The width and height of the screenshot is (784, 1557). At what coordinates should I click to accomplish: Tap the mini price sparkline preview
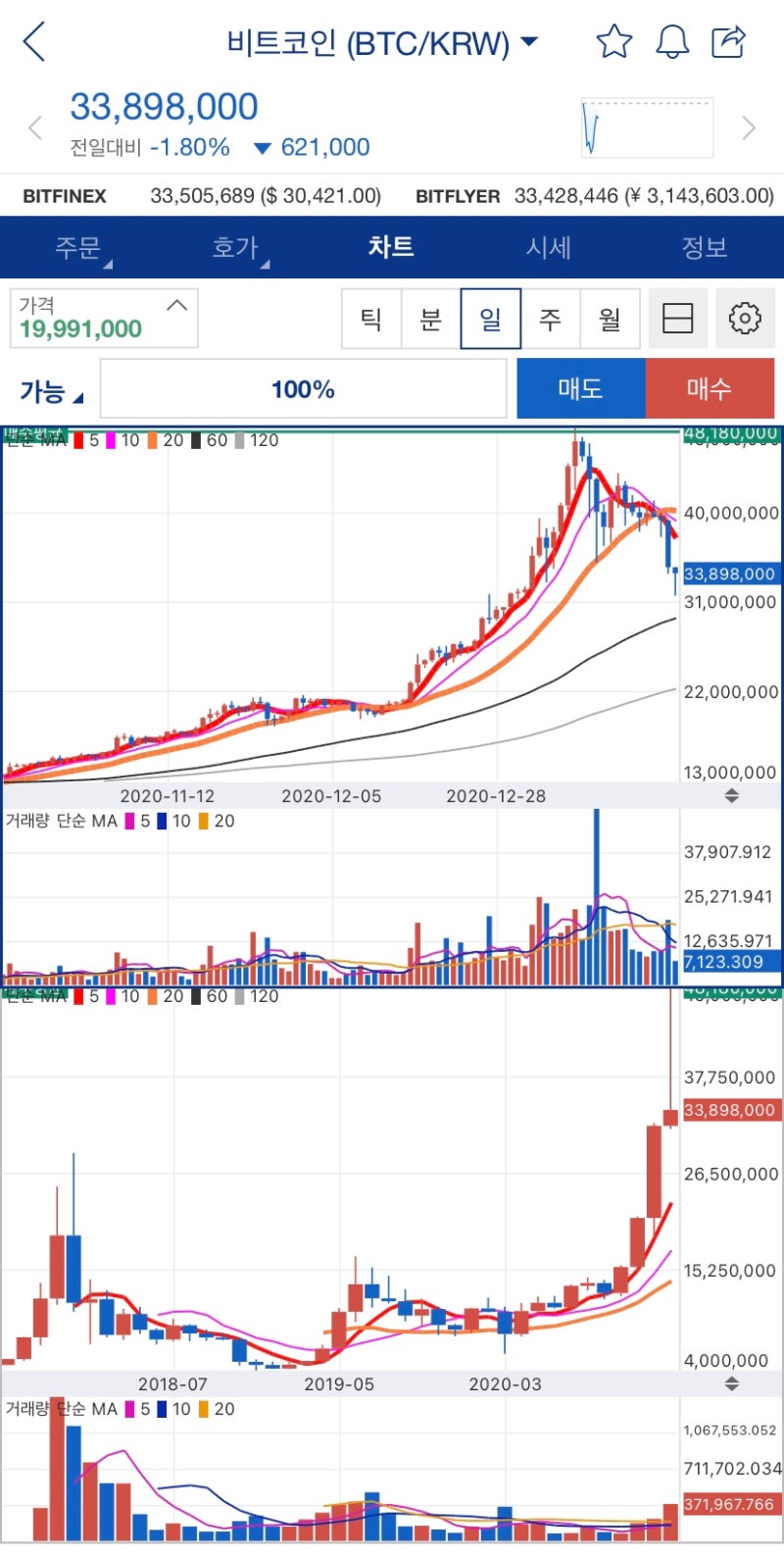(x=647, y=127)
